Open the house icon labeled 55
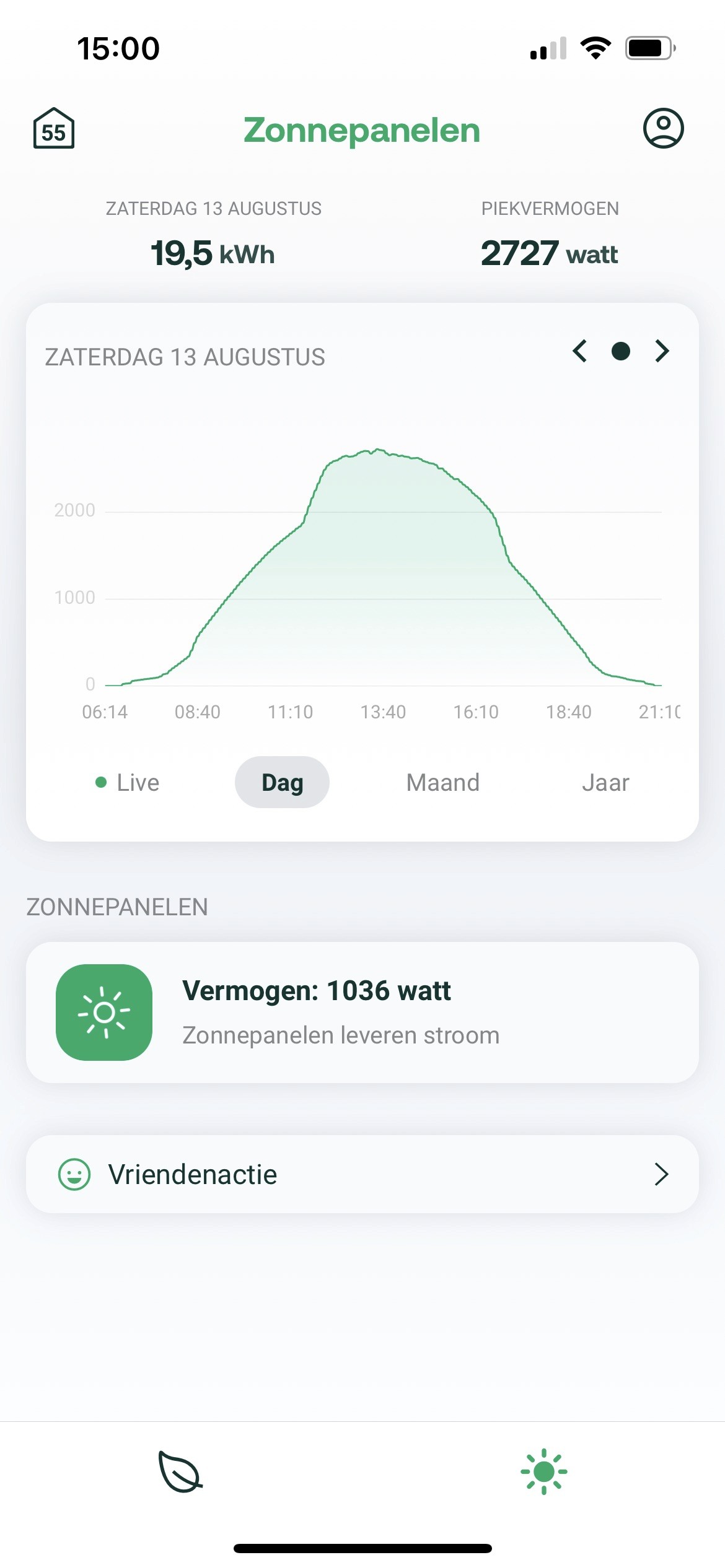Viewport: 725px width, 1568px height. 54,128
